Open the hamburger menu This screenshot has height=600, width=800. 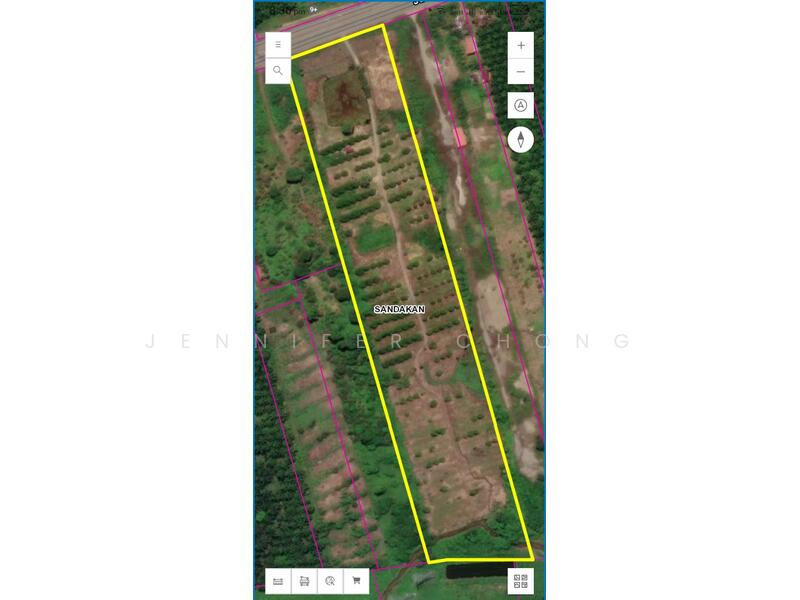click(x=278, y=45)
